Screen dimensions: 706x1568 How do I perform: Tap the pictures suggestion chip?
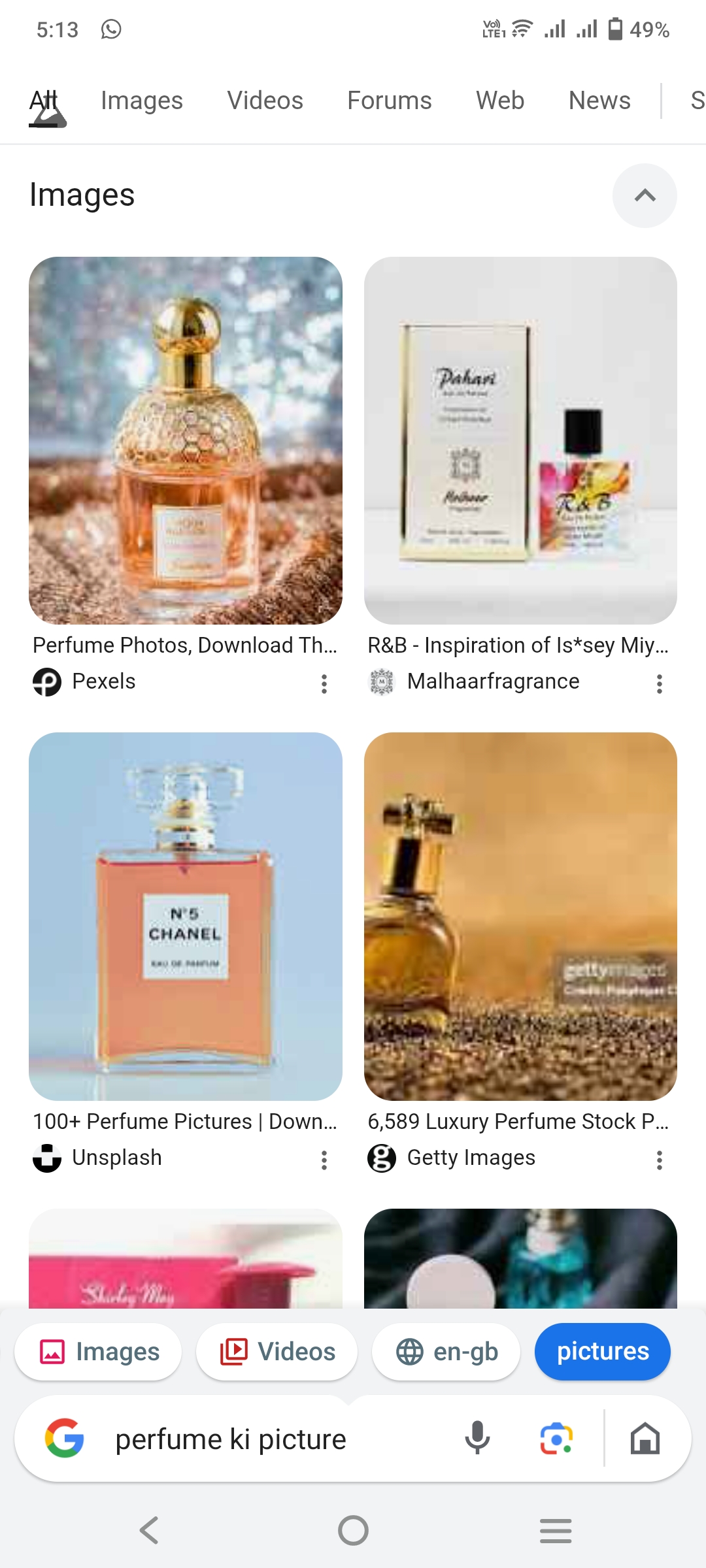click(x=602, y=1352)
